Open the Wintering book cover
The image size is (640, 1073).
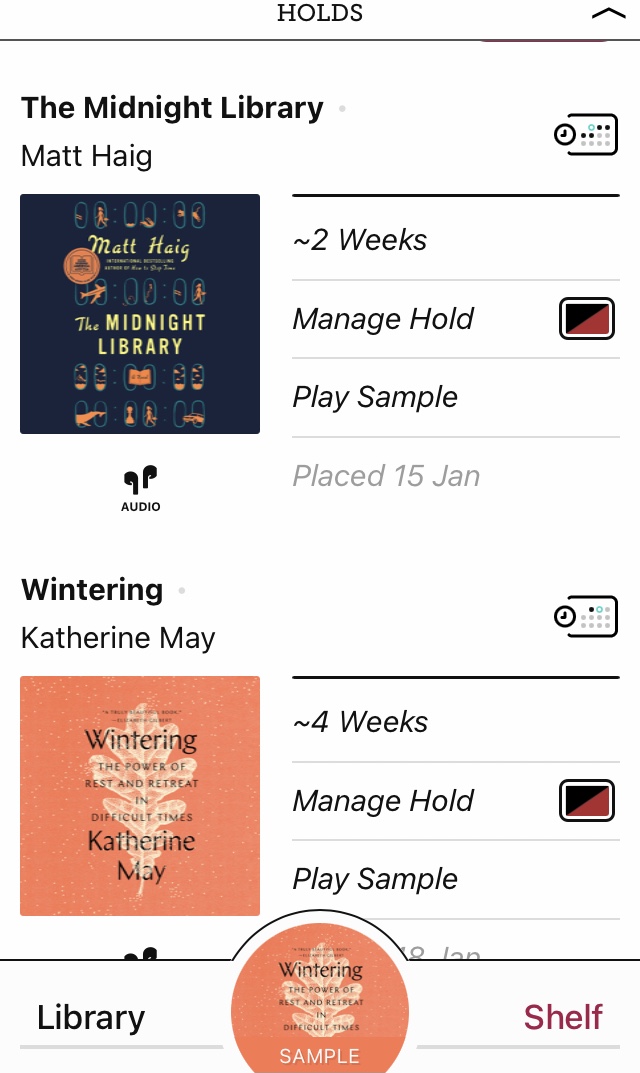point(140,796)
